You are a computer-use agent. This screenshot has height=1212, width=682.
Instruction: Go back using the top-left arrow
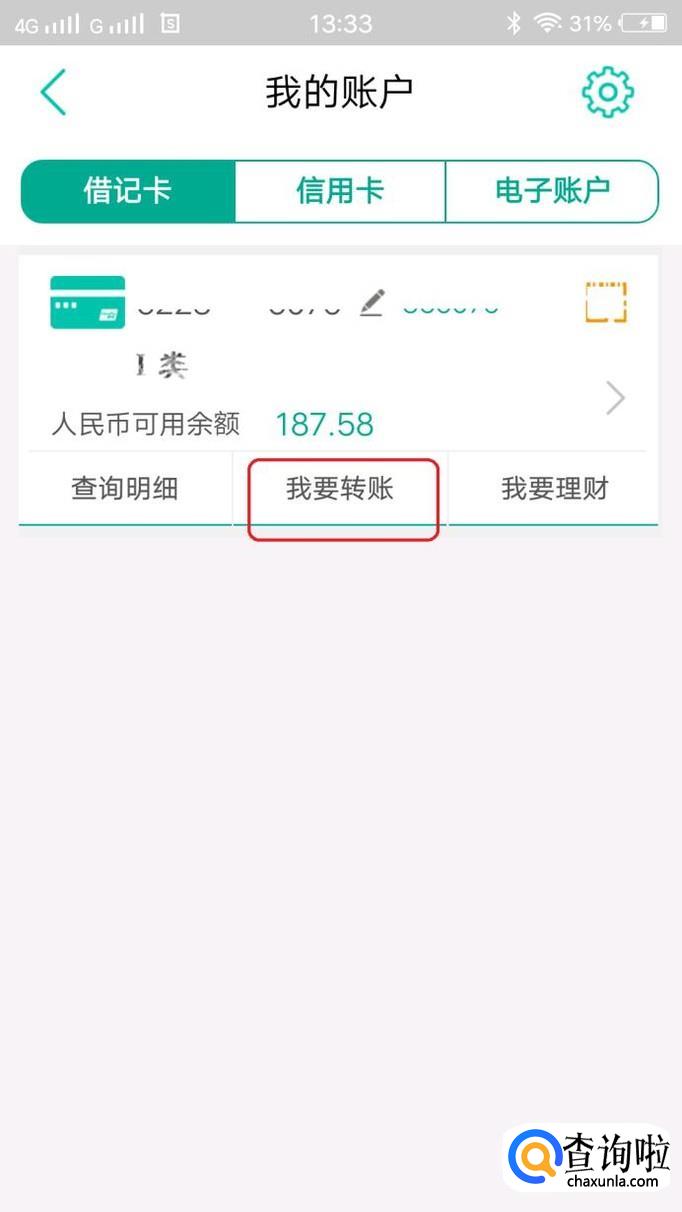point(53,92)
